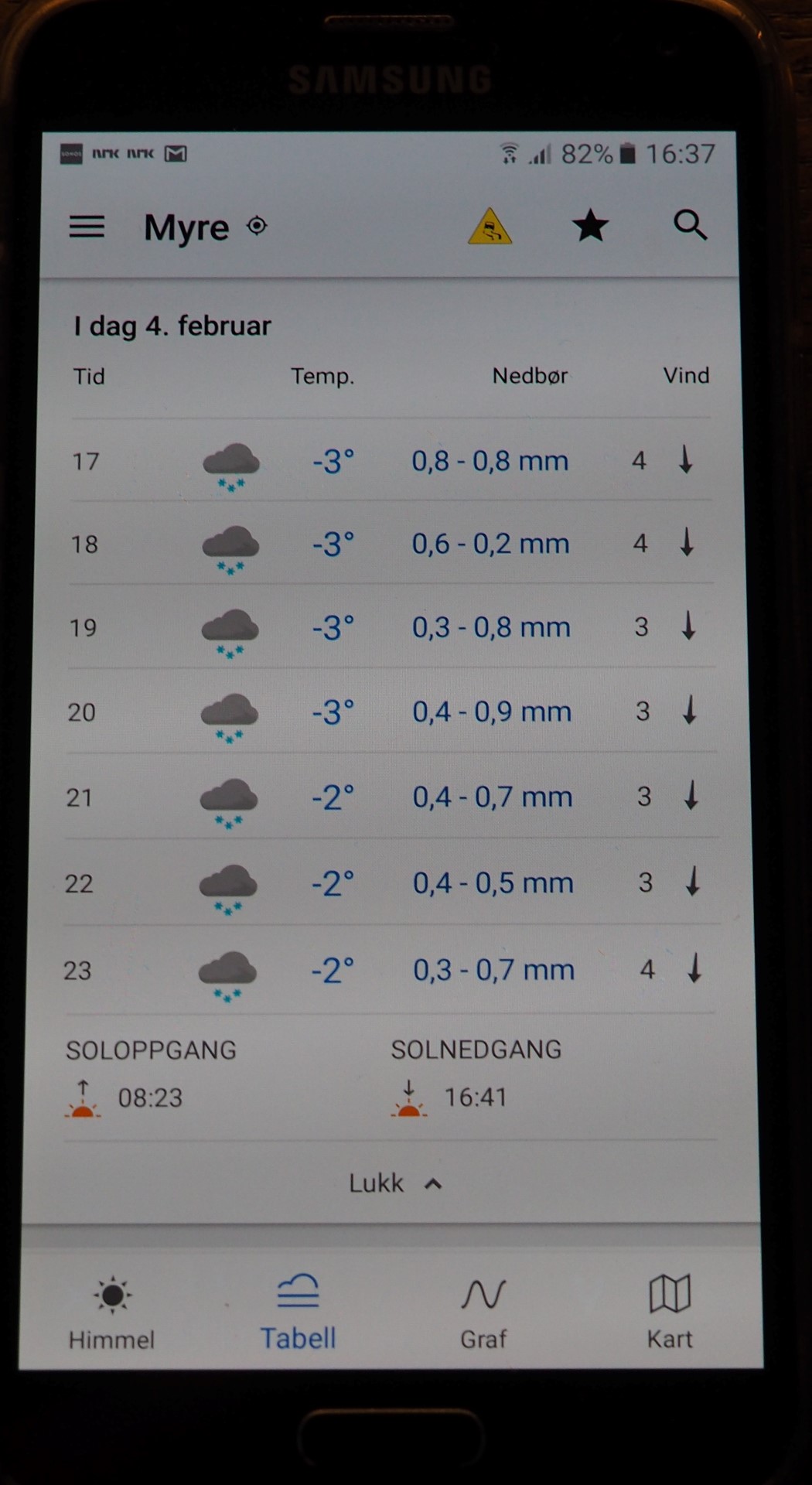Toggle the favorite star for Myre

590,226
